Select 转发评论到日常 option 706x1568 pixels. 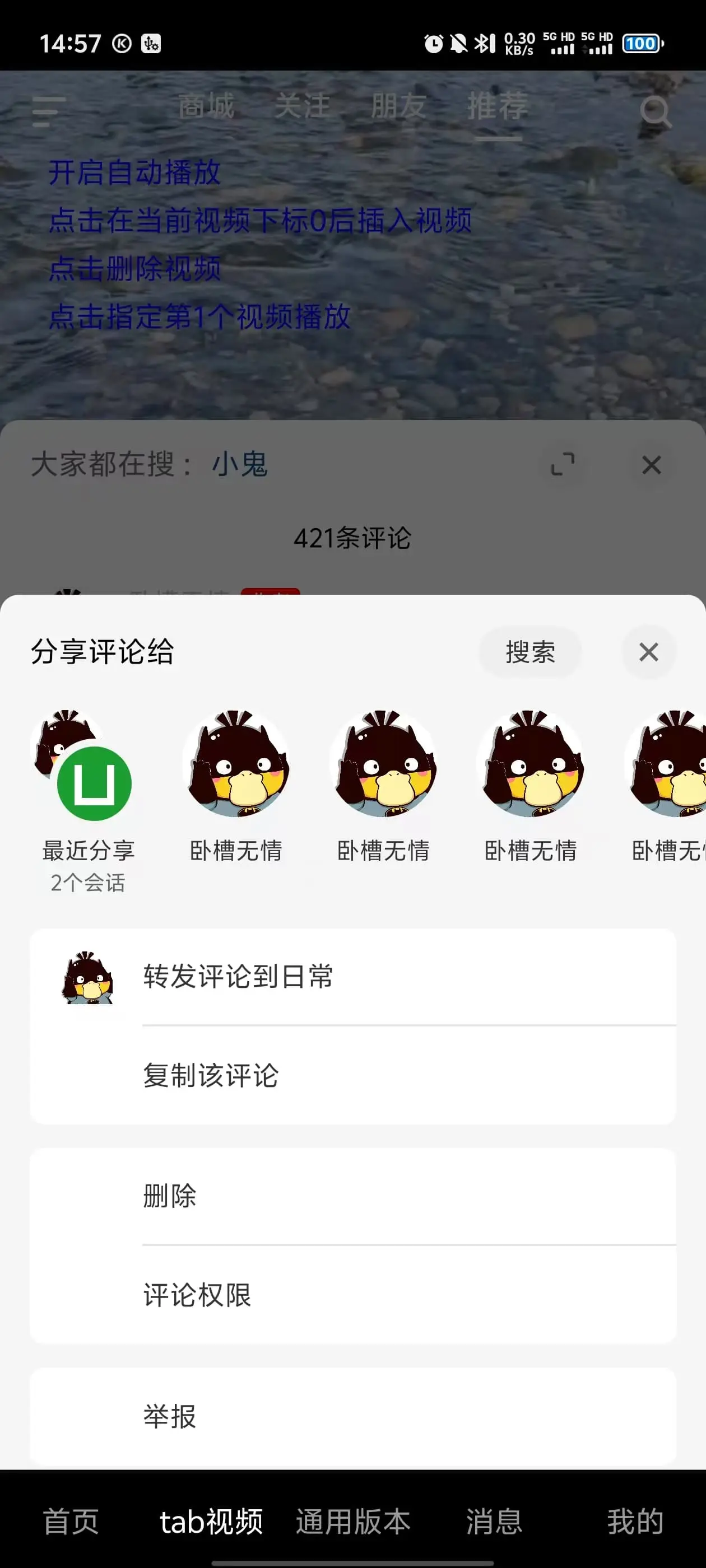pyautogui.click(x=352, y=976)
